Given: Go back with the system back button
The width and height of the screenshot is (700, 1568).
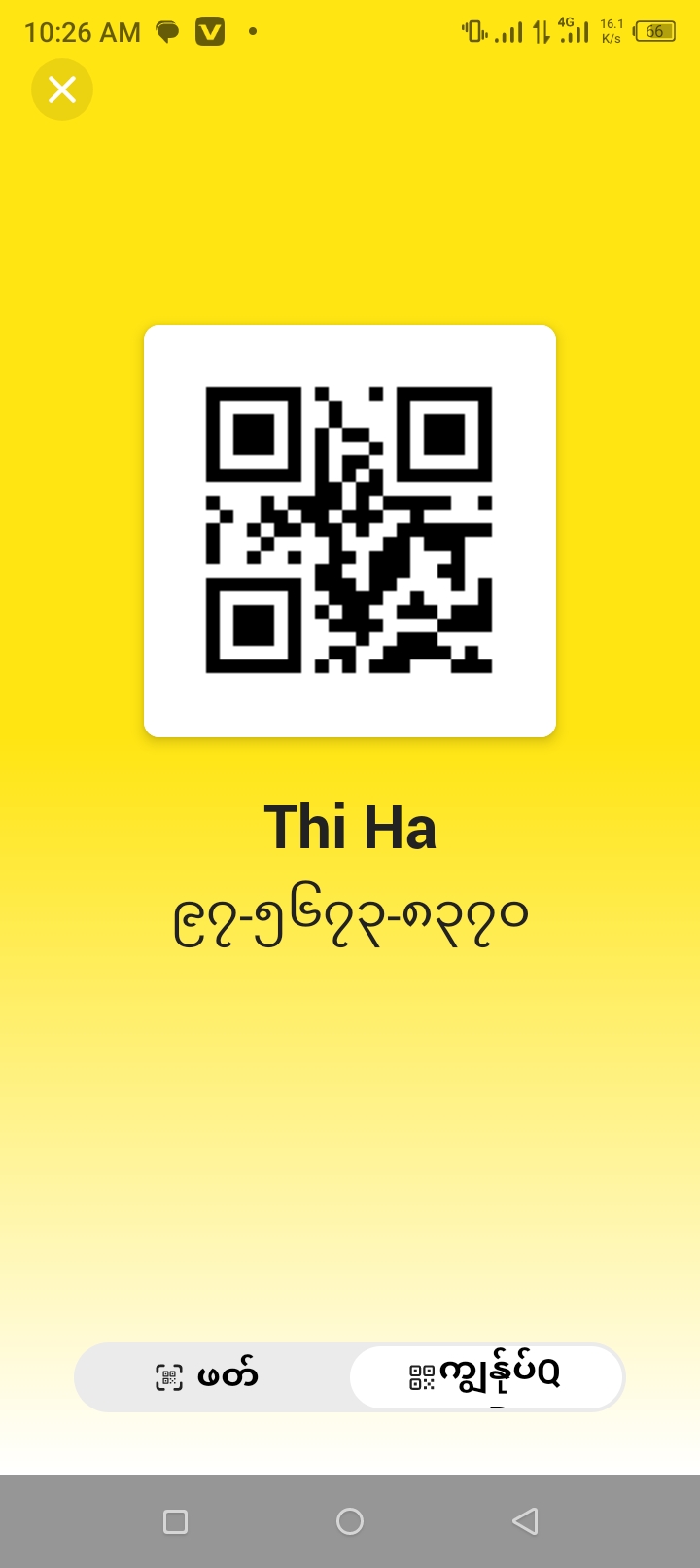Looking at the screenshot, I should point(525,1521).
